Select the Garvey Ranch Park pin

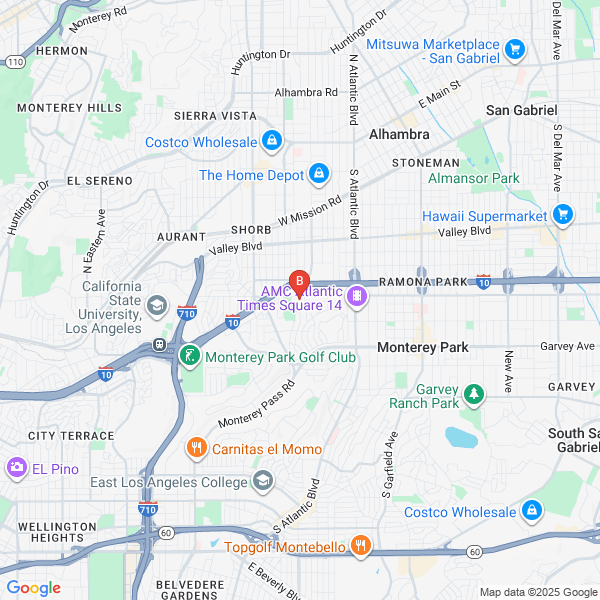[476, 394]
